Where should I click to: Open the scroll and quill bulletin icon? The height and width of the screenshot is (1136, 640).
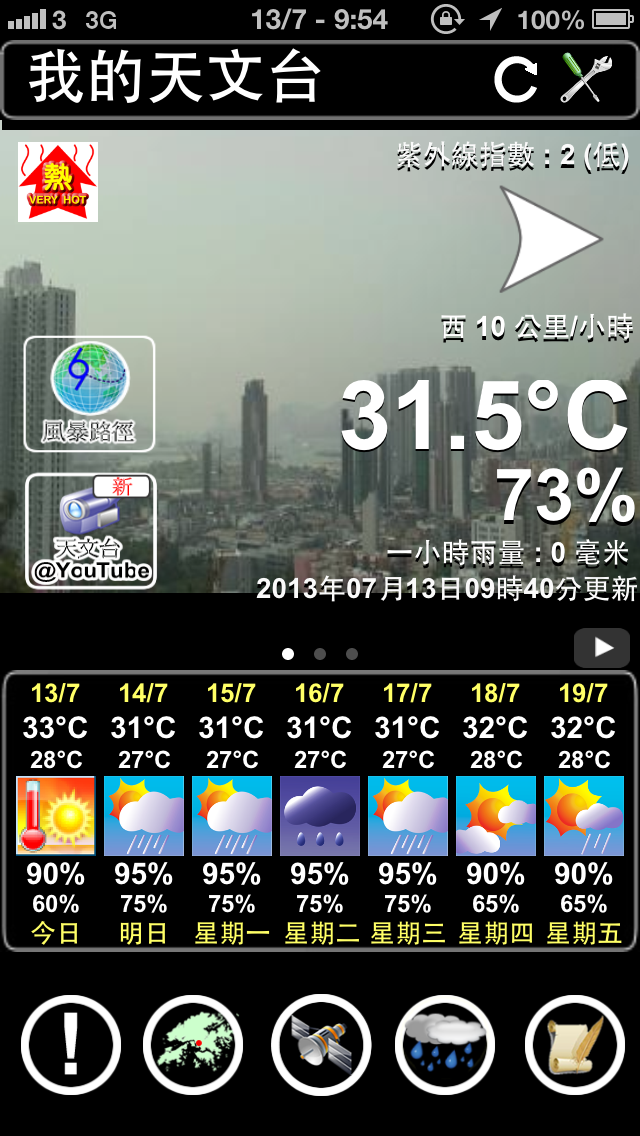coord(575,1044)
